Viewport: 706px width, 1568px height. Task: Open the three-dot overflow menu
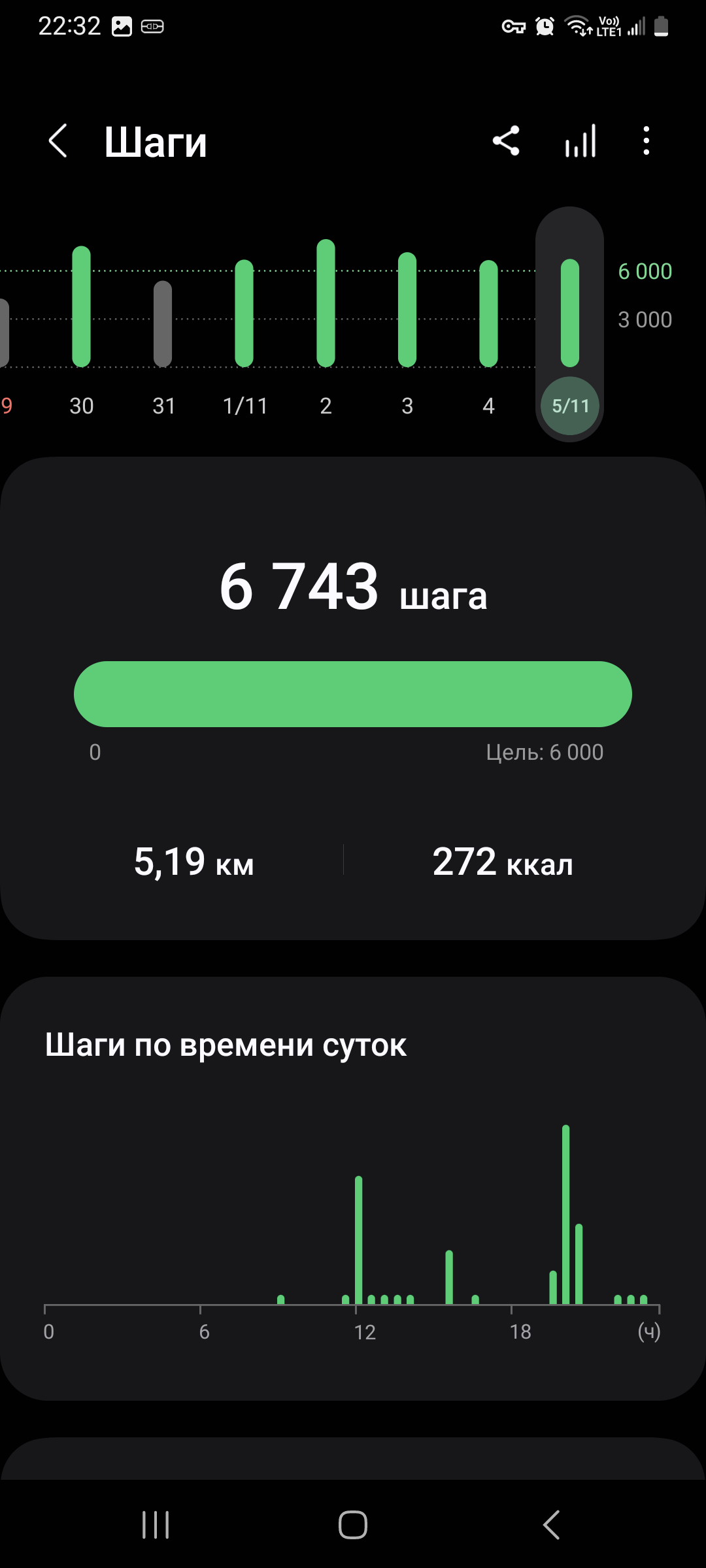click(646, 141)
